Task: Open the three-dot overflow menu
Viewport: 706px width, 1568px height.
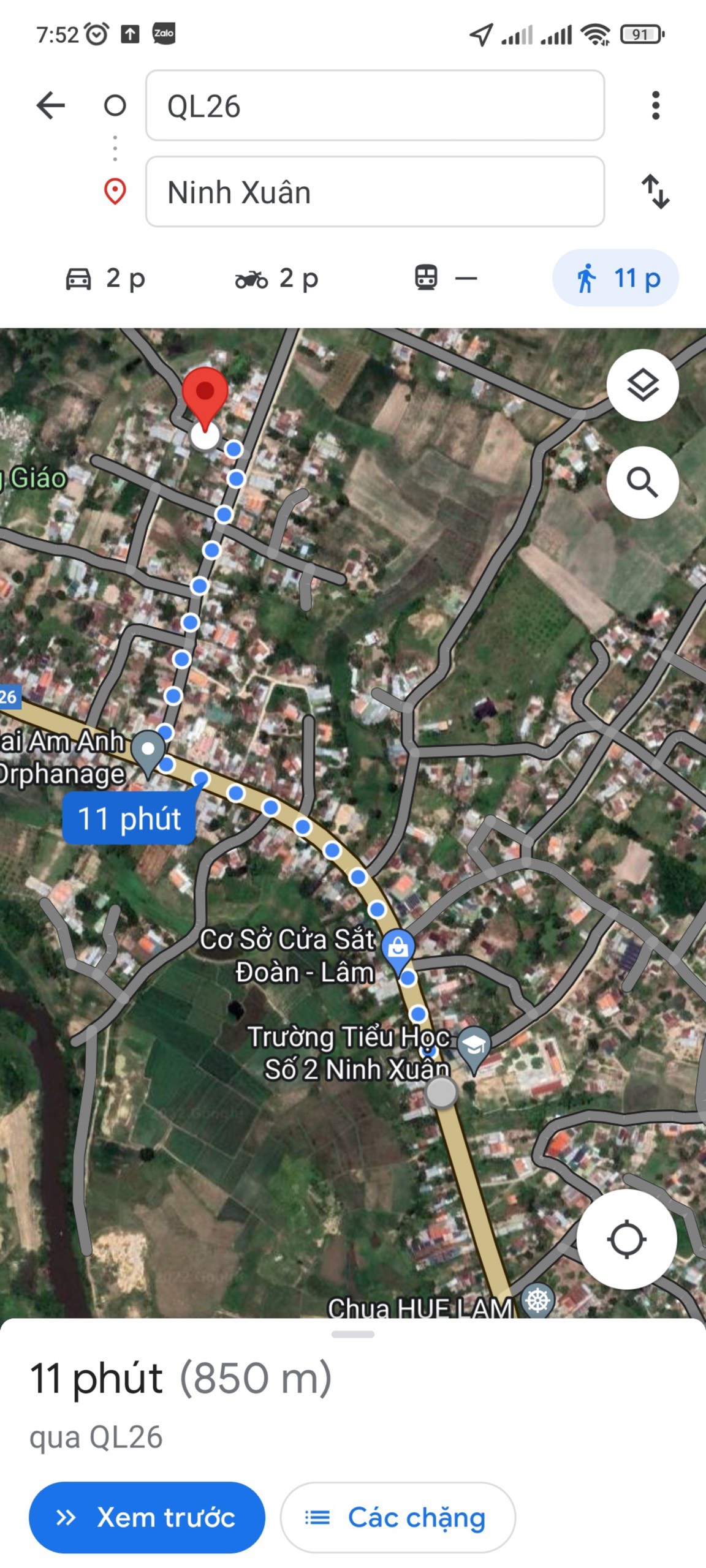Action: (x=655, y=105)
